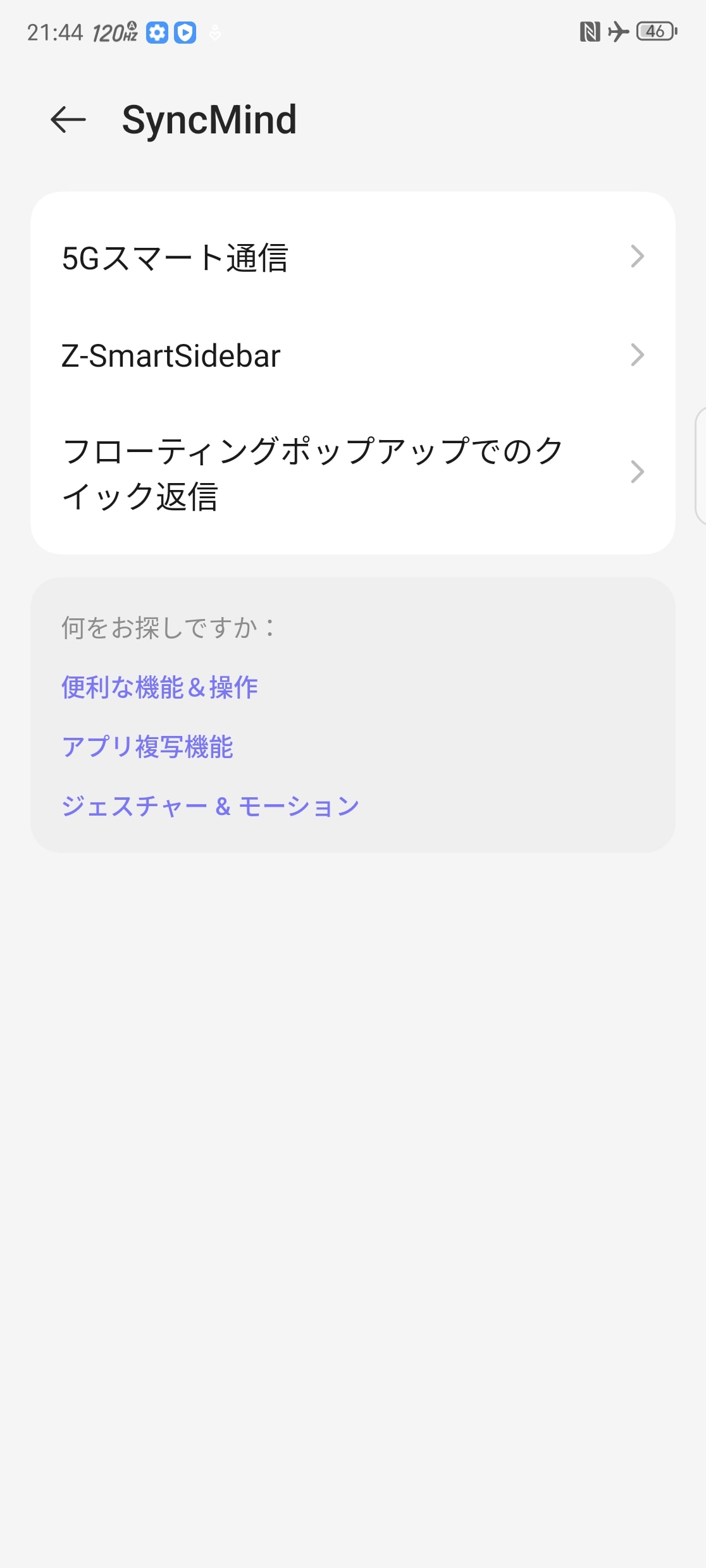Go to アプリ複写機能
Image resolution: width=706 pixels, height=1568 pixels.
click(x=147, y=747)
